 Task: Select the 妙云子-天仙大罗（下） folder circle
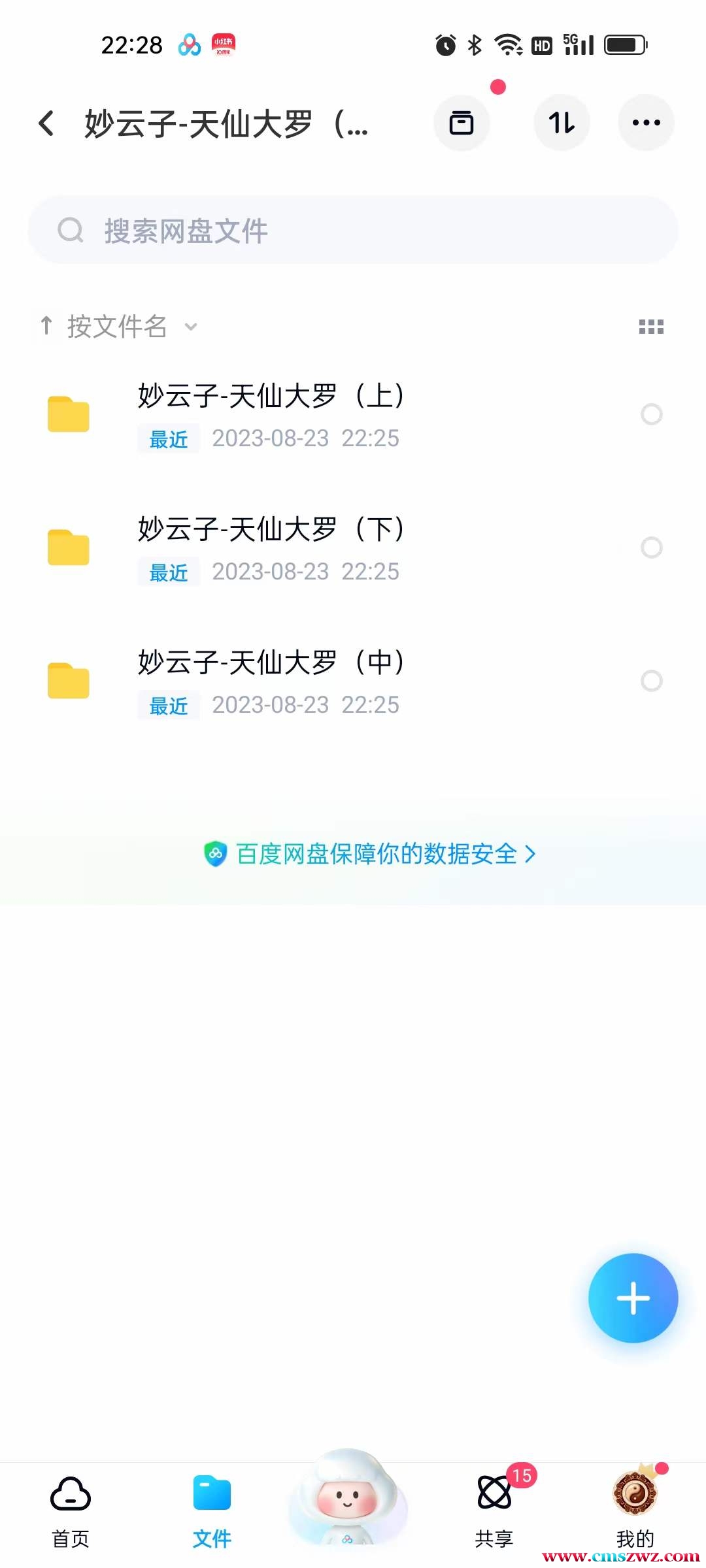coord(652,547)
